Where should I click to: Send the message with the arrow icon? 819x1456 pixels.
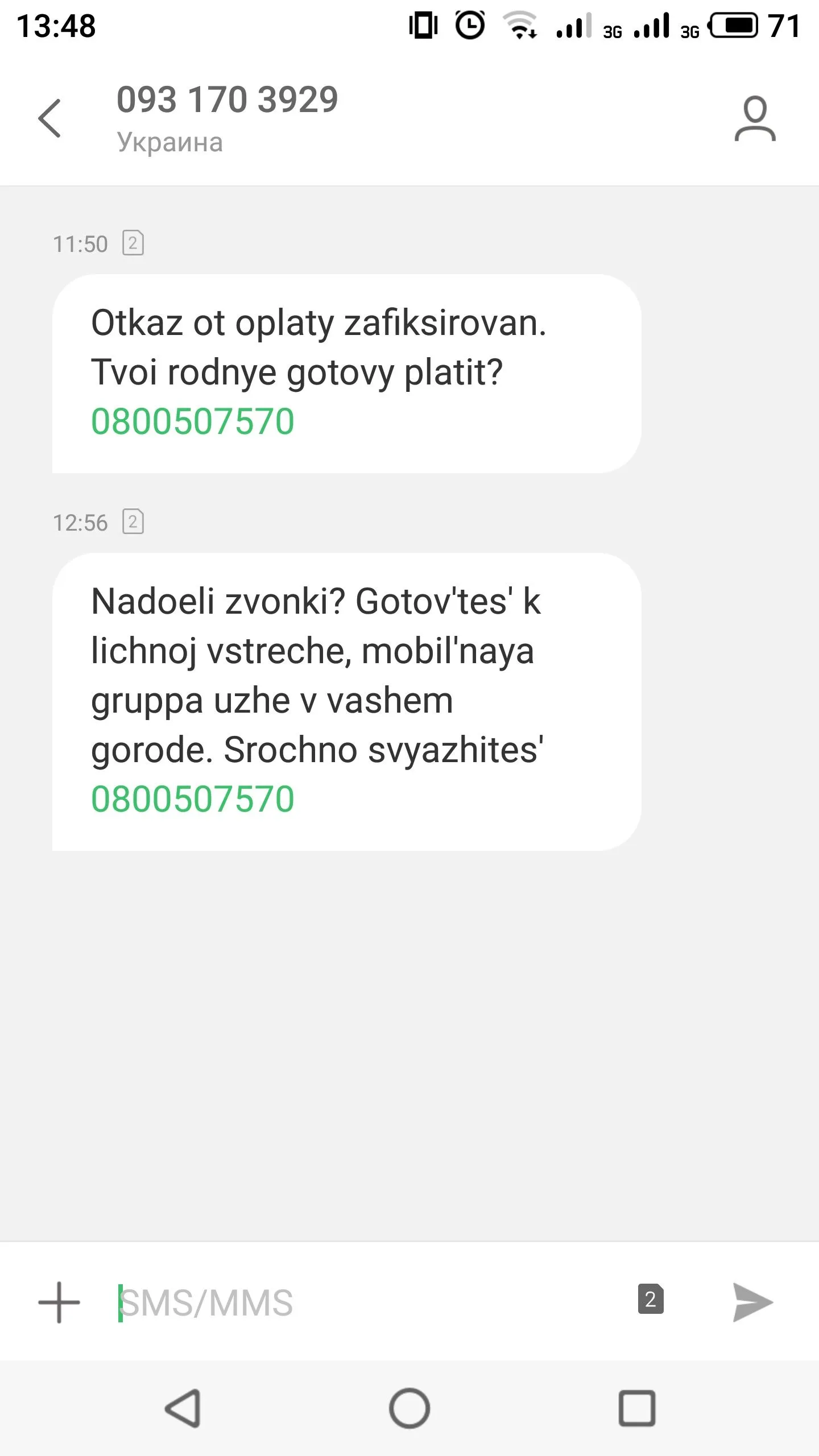tap(752, 1302)
